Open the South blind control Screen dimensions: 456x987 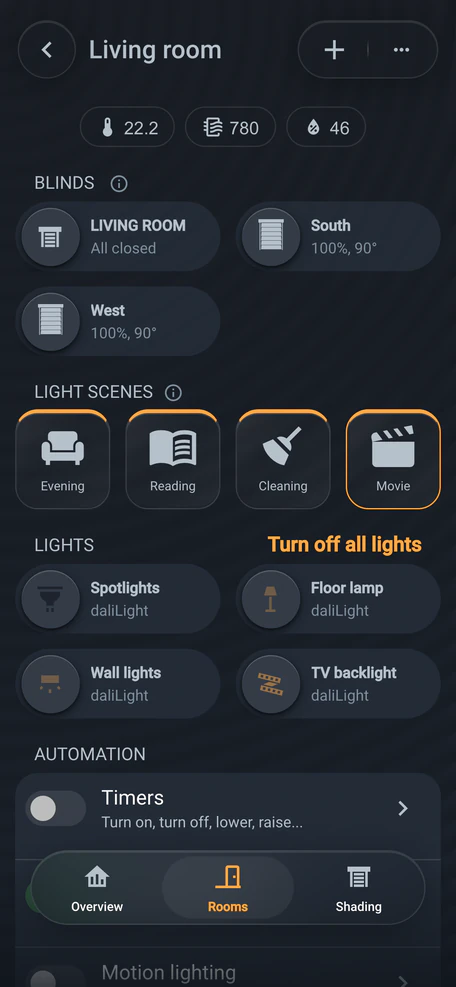[x=338, y=237]
